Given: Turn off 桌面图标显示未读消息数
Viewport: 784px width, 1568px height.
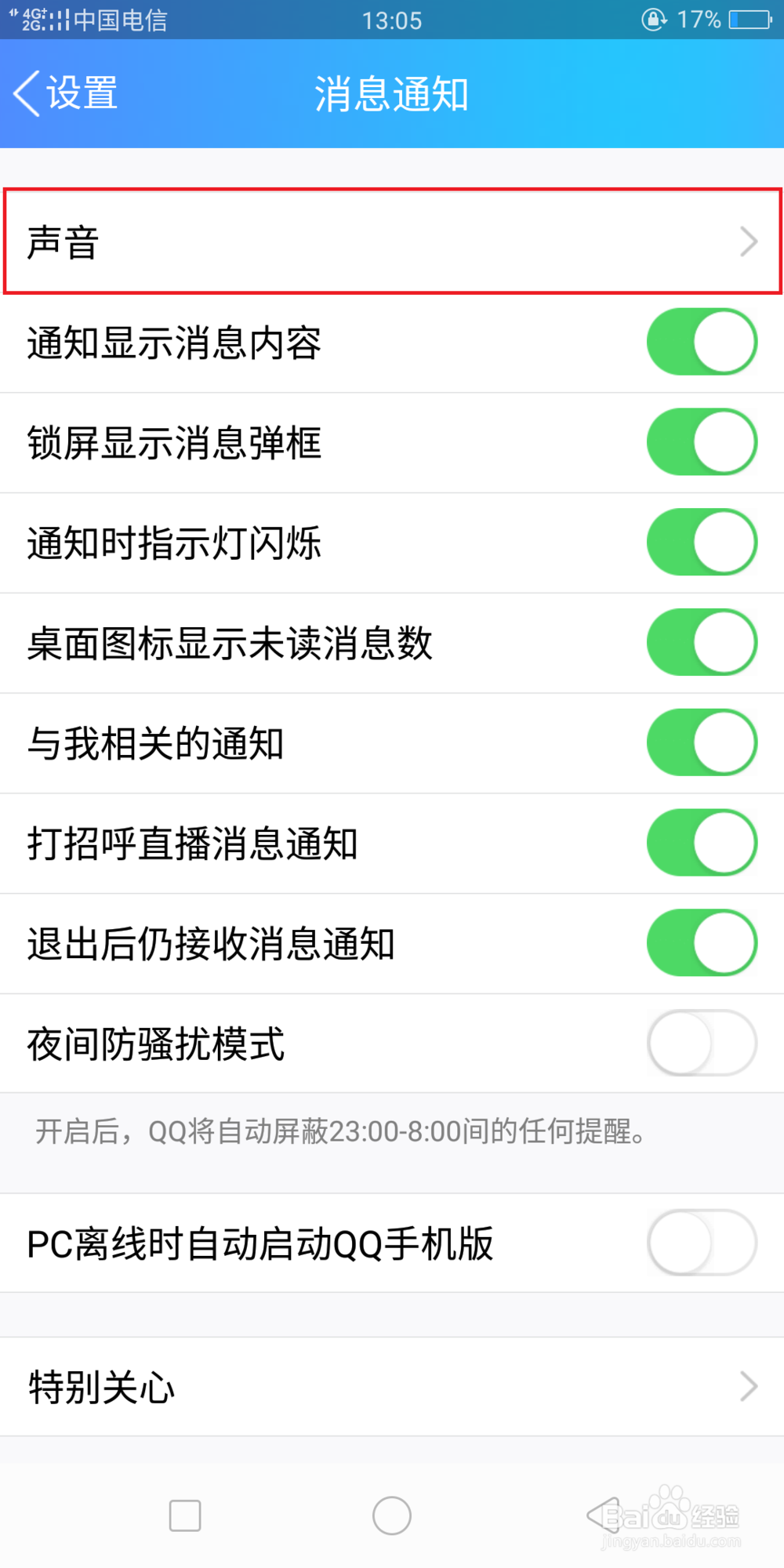Looking at the screenshot, I should click(x=702, y=643).
